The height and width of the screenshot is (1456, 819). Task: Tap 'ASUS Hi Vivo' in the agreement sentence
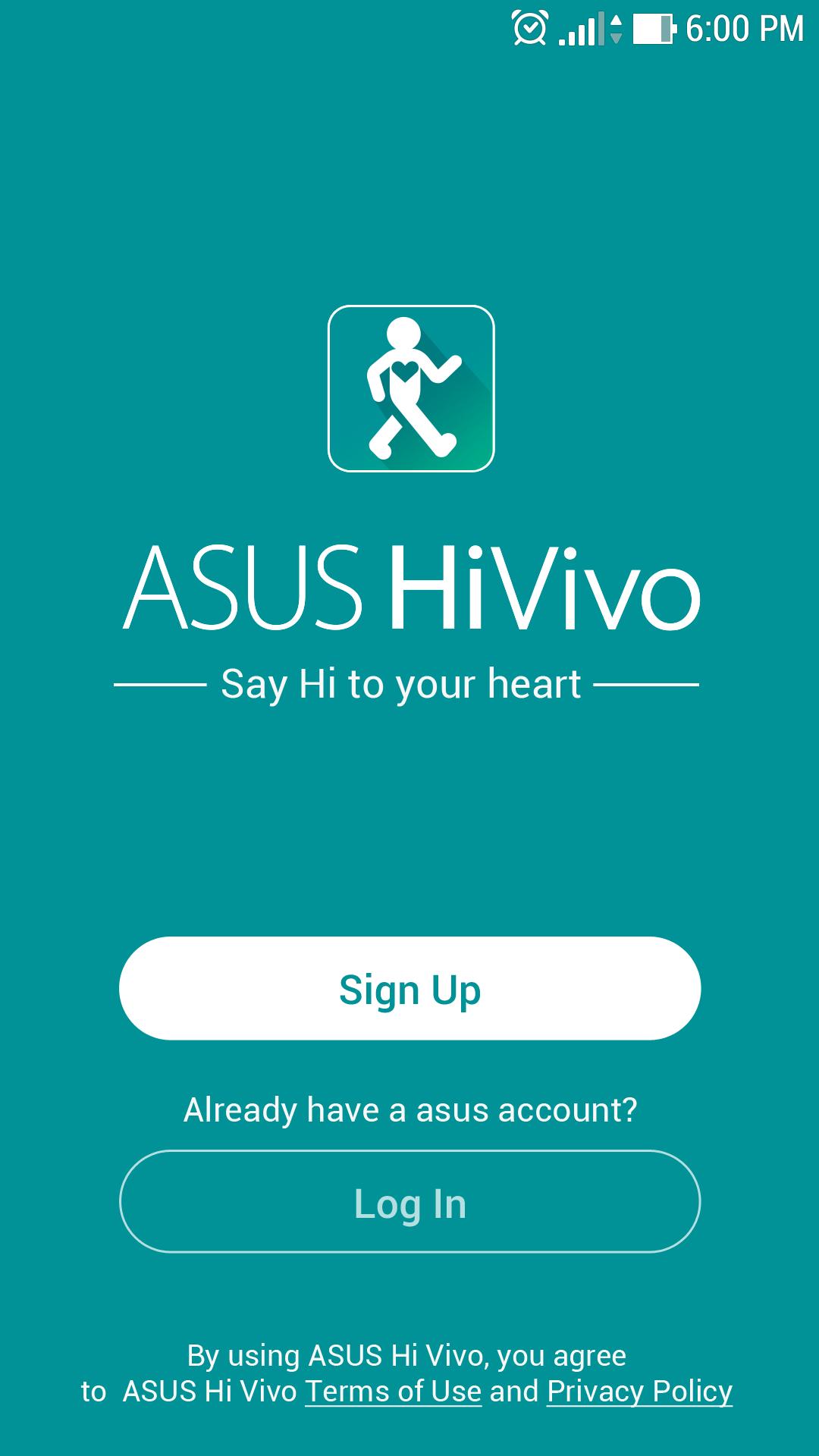[x=209, y=1391]
